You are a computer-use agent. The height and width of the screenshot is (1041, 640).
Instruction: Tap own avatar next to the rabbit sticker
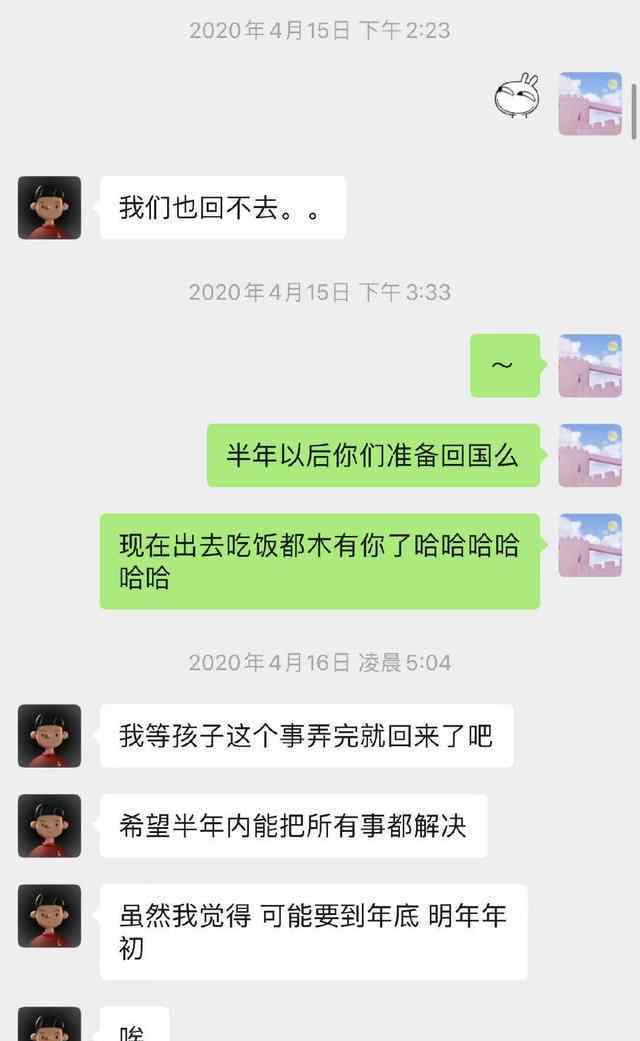590,104
